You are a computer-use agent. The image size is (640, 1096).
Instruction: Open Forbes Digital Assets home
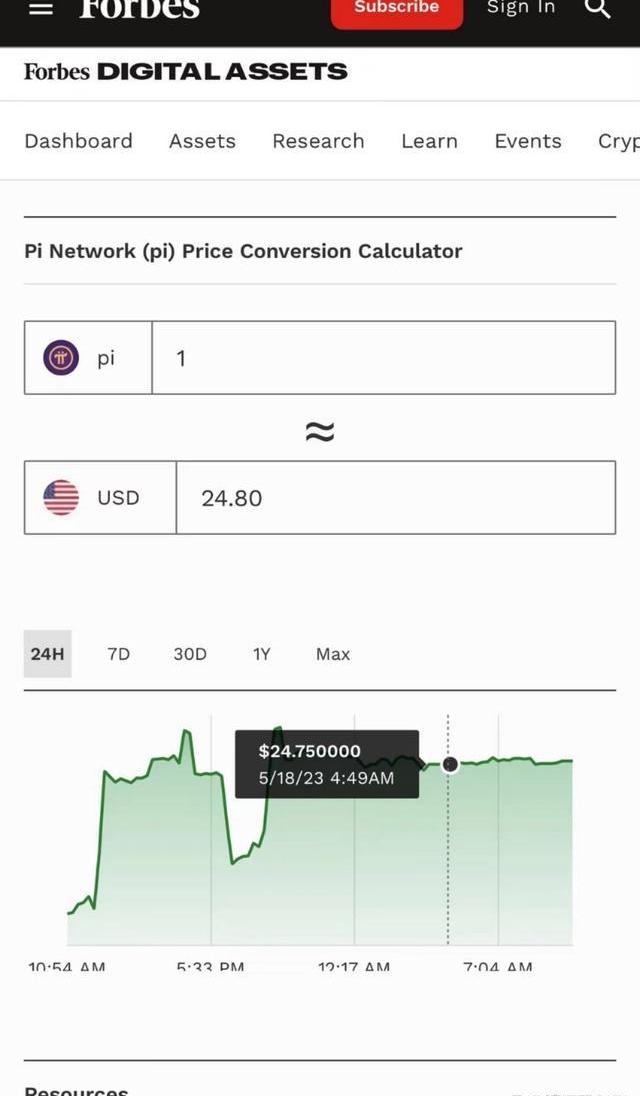click(x=186, y=72)
